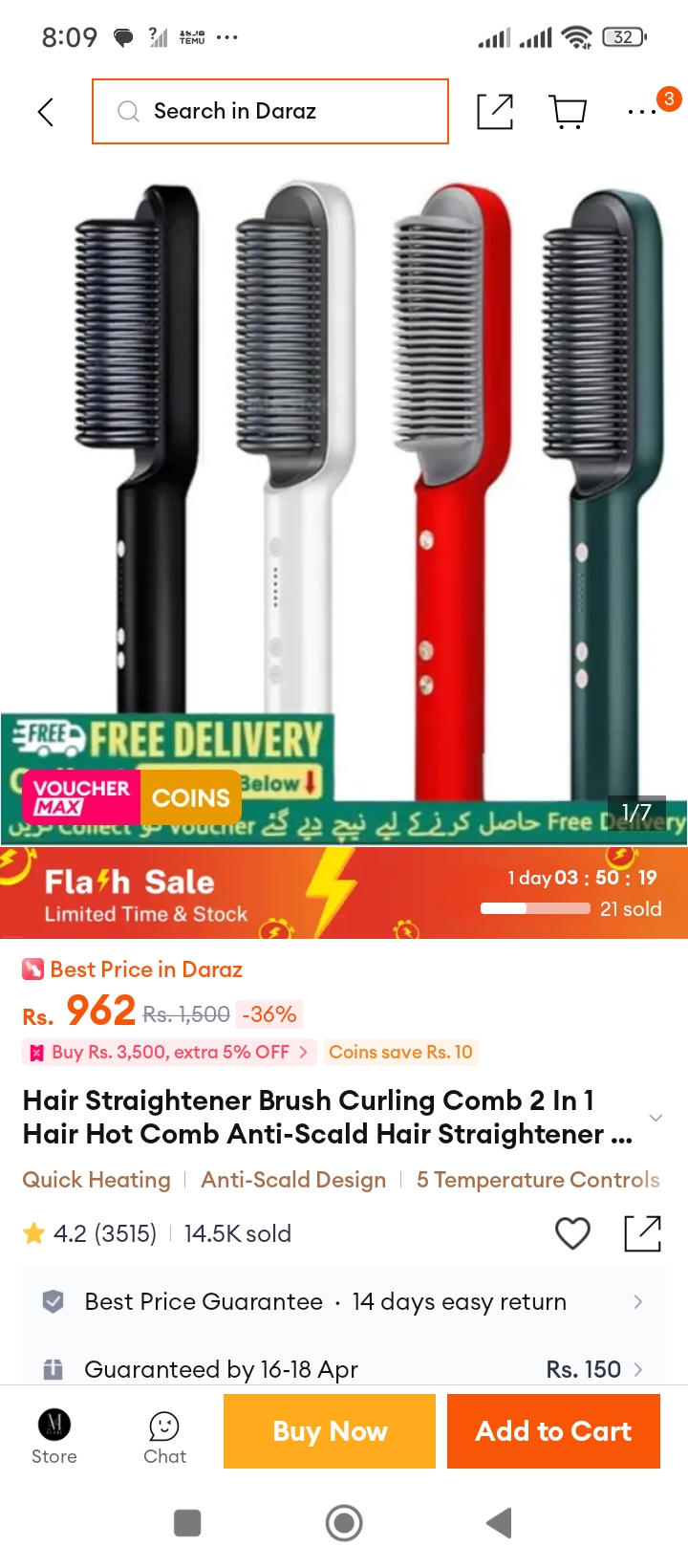The image size is (688, 1568).
Task: Tap the Search in Daraz box
Action: [x=270, y=112]
